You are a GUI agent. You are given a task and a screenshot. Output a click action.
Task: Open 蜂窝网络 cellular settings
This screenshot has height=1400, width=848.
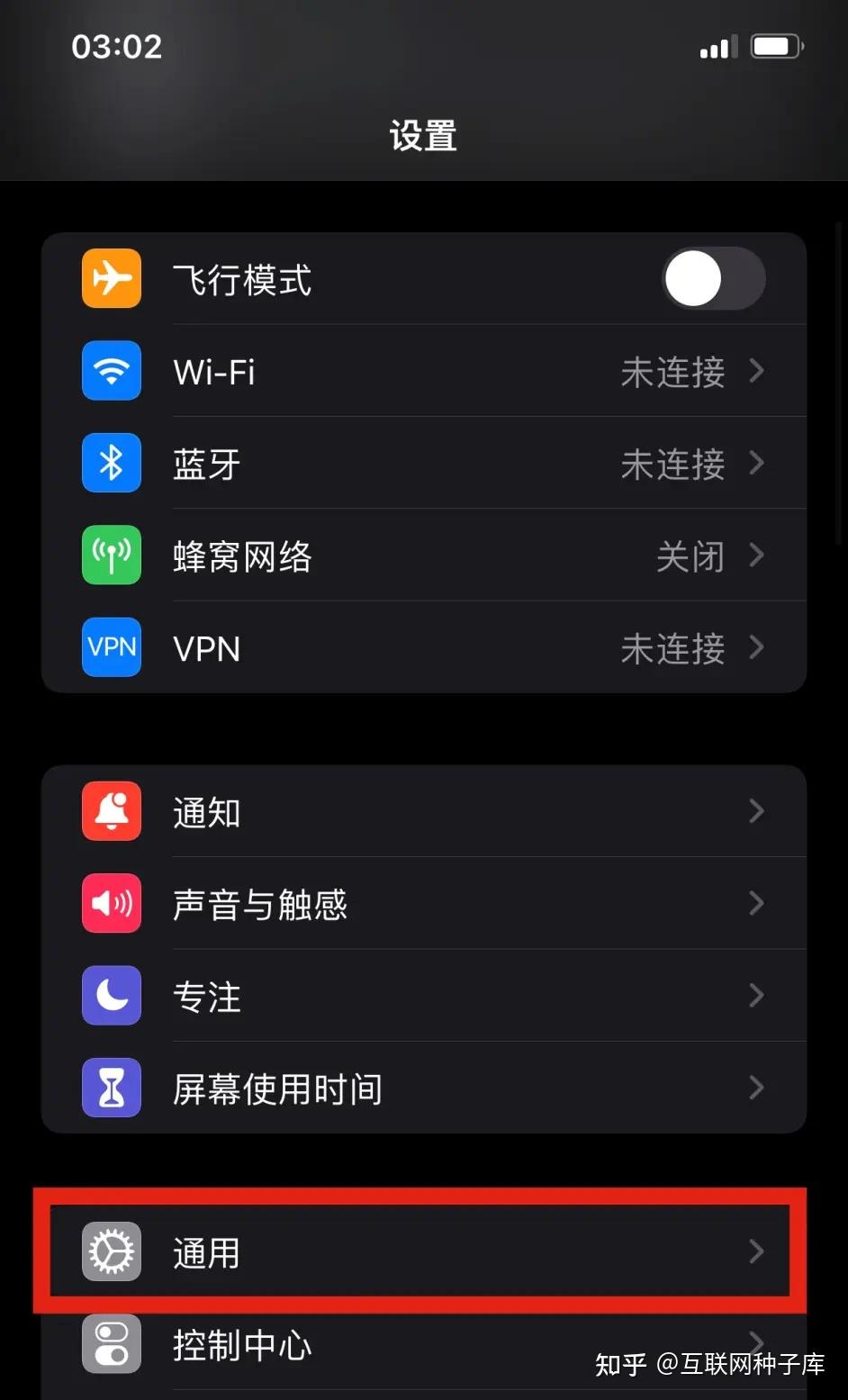click(423, 556)
